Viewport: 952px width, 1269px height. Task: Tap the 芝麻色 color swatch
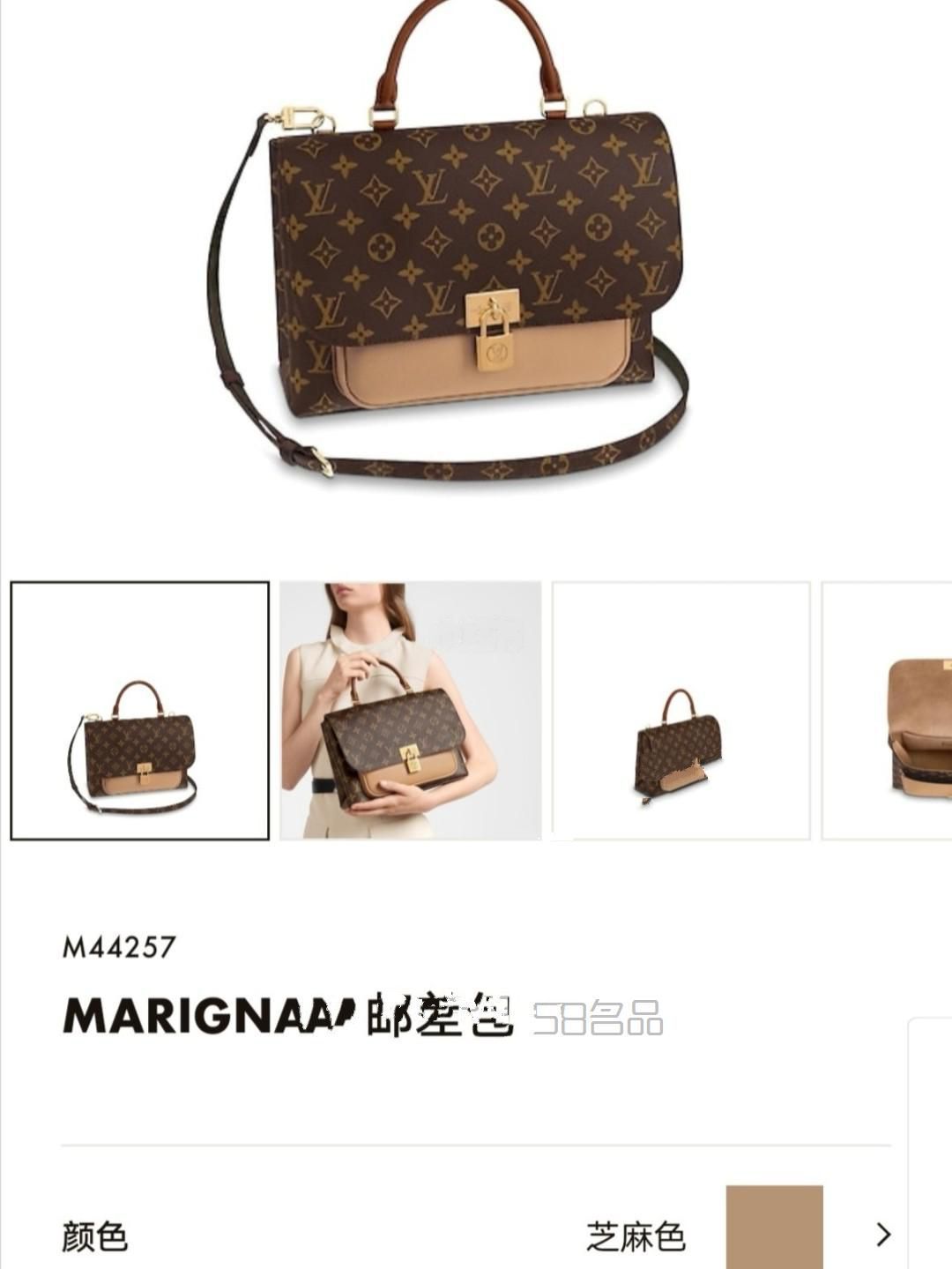click(774, 1228)
